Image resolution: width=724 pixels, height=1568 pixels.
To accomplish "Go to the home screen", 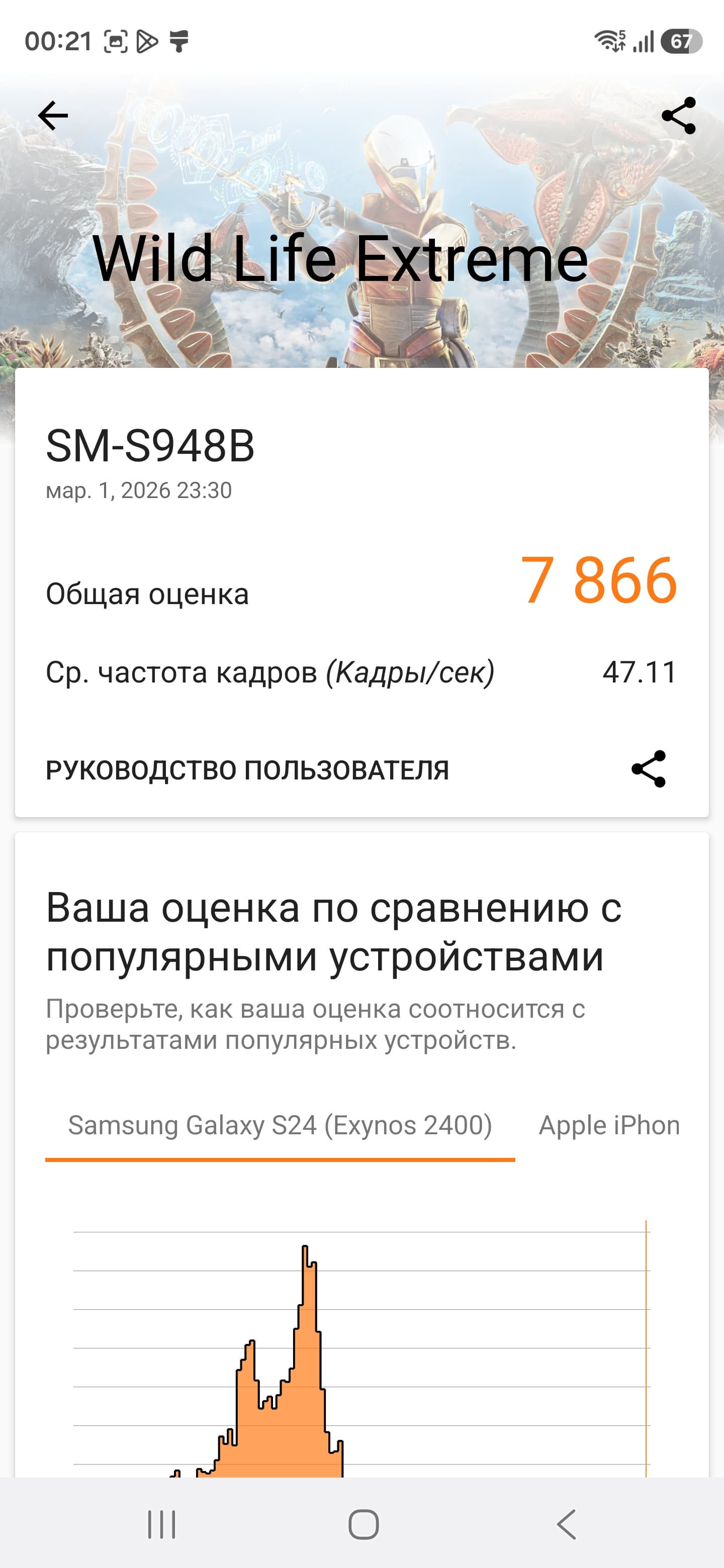I will click(x=364, y=1525).
